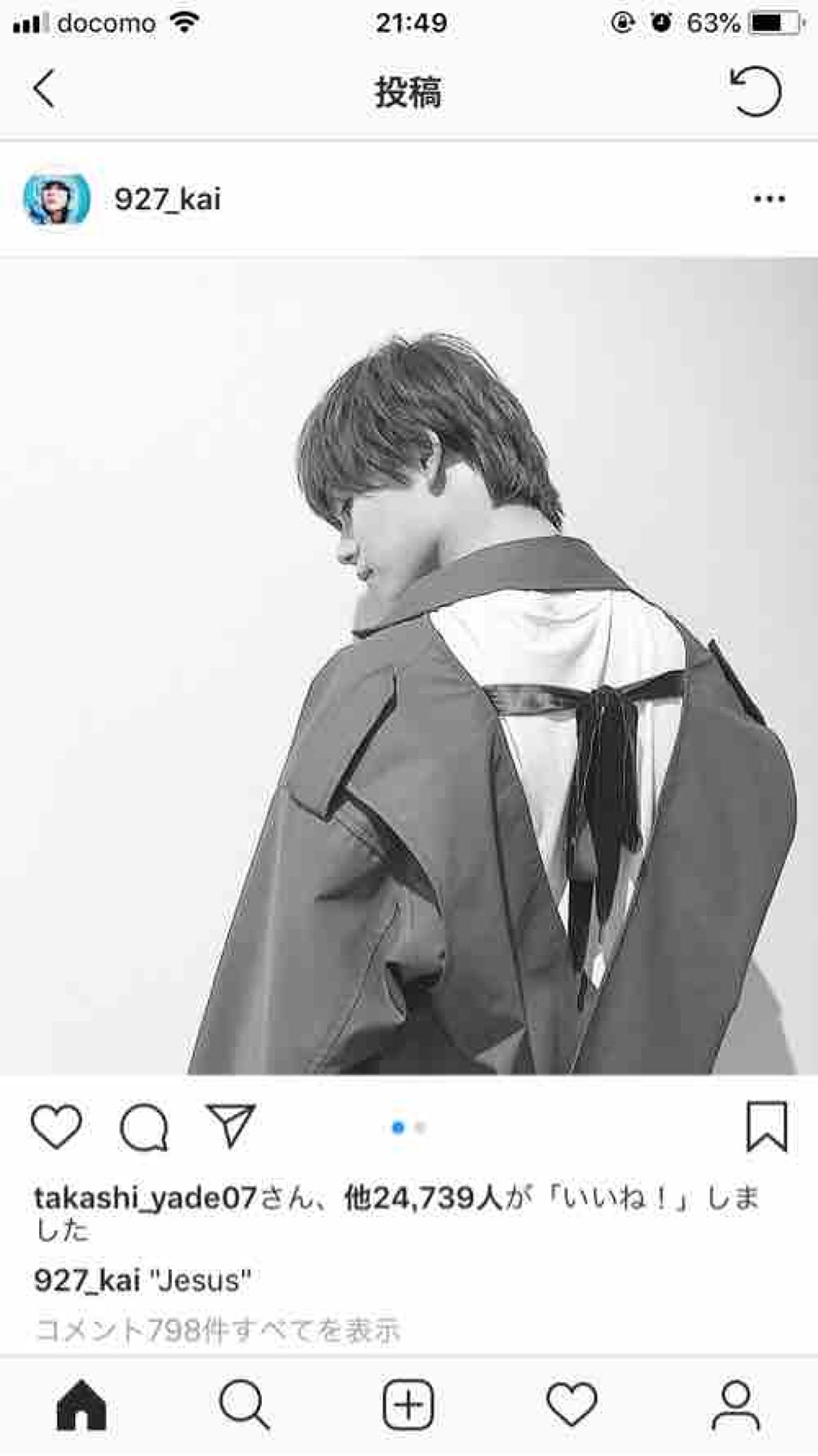Switch to the Home tab
Viewport: 818px width, 1456px height.
(x=81, y=1405)
